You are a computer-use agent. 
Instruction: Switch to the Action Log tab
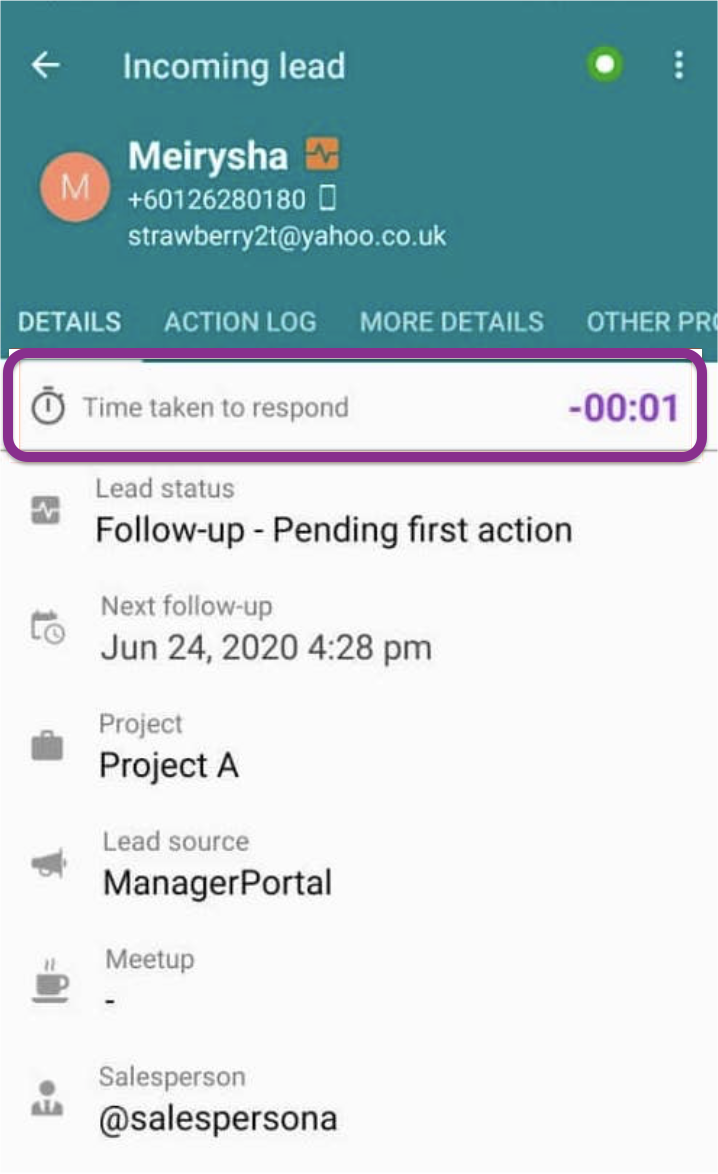tap(240, 322)
